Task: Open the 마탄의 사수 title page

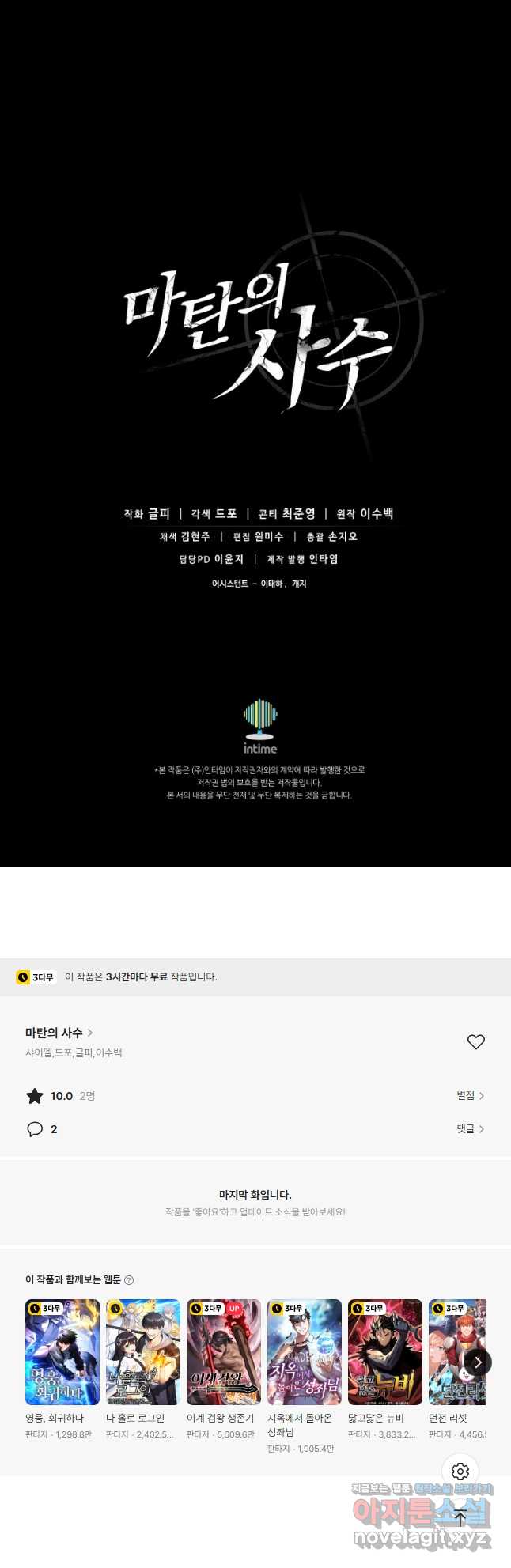Action: (x=59, y=1033)
